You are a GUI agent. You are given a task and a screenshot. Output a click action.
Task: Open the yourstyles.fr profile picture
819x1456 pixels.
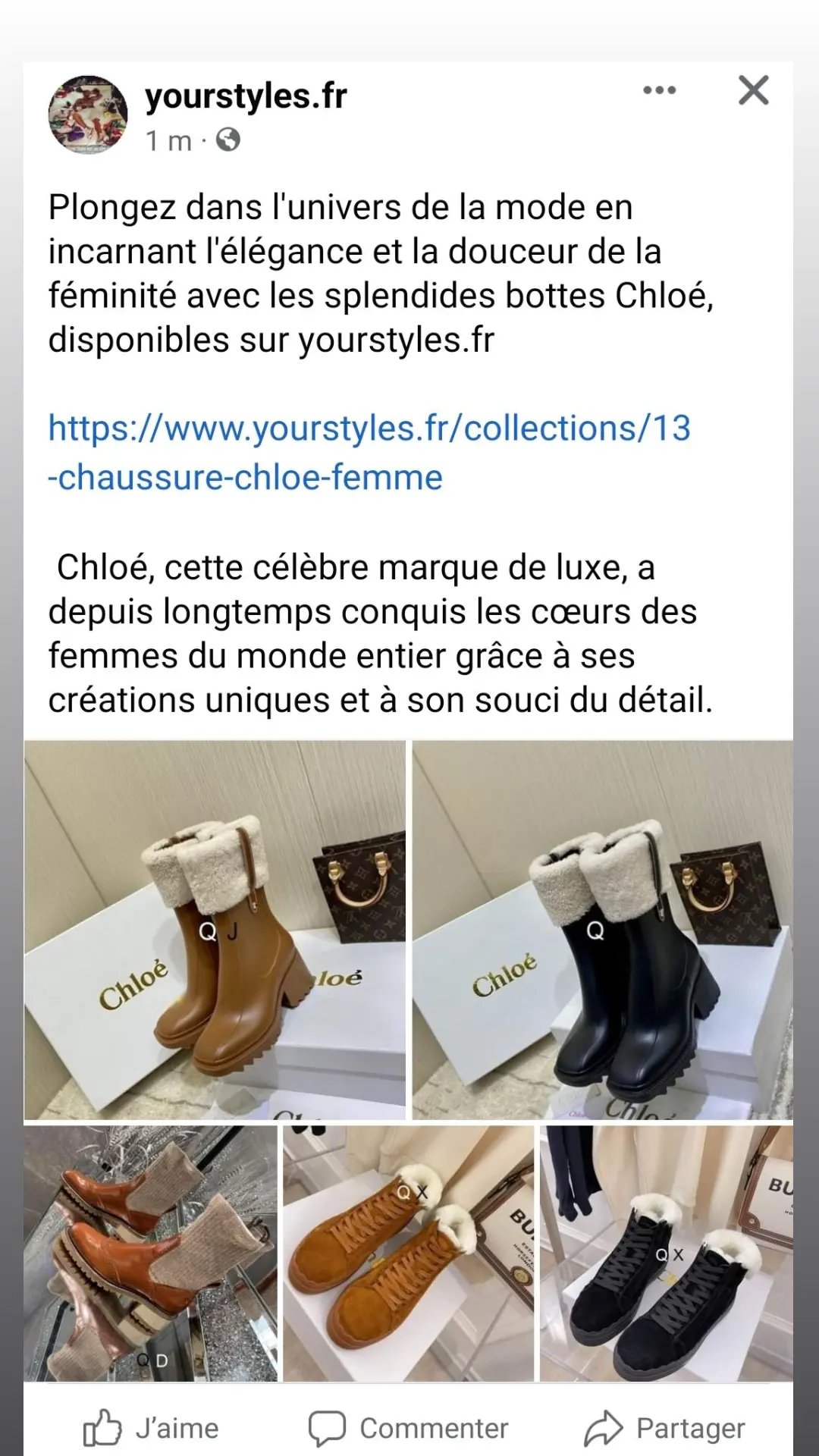pyautogui.click(x=88, y=115)
